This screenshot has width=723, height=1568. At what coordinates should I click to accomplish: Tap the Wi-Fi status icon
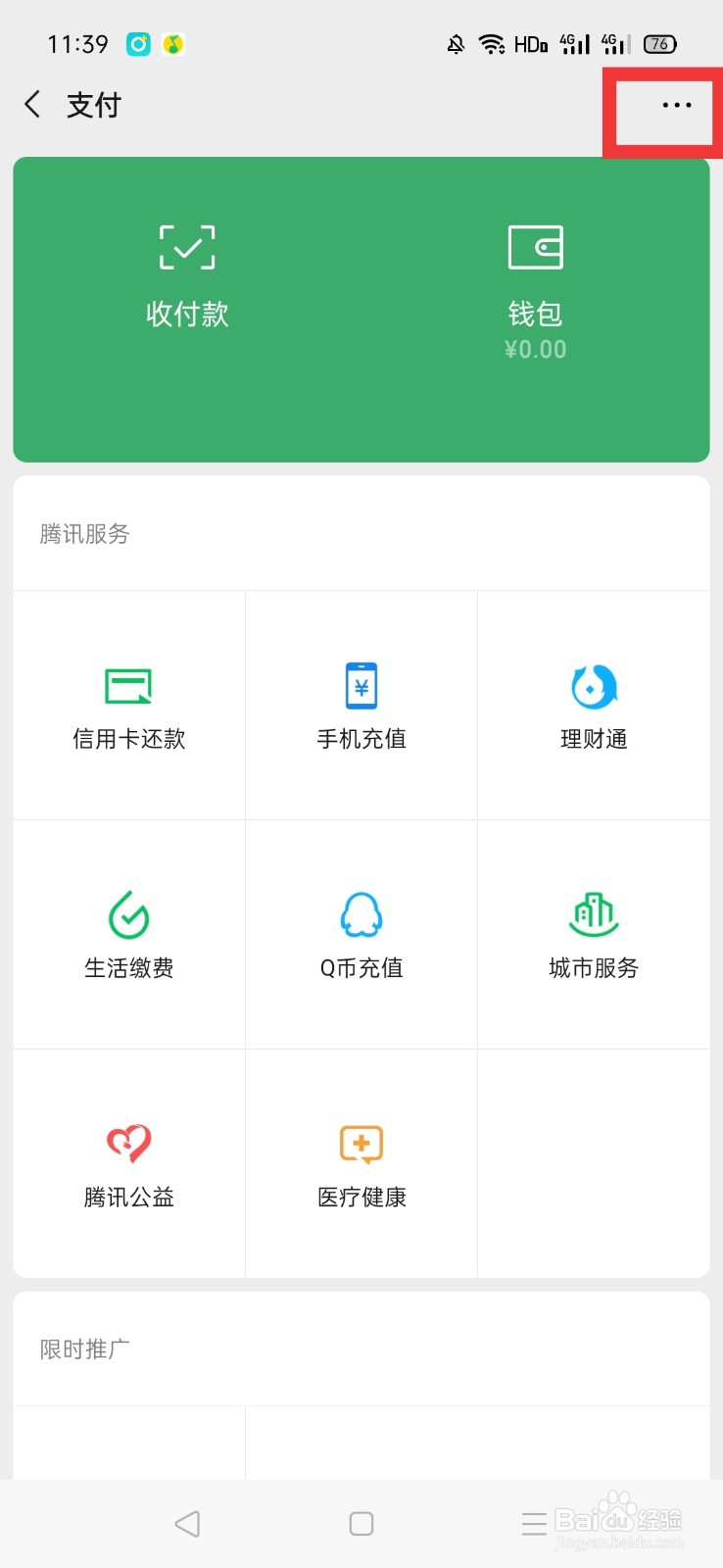pyautogui.click(x=492, y=44)
